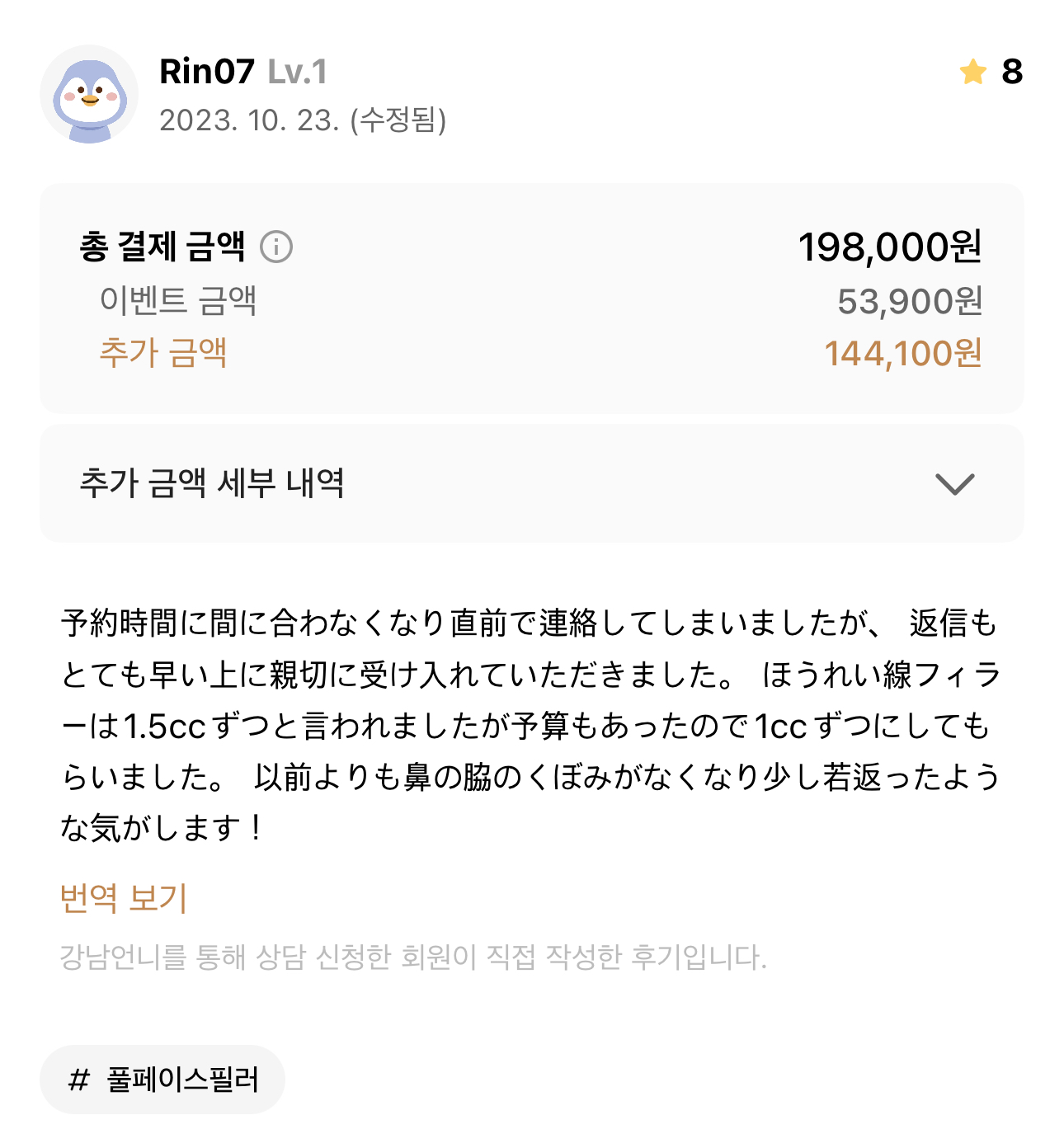Select the 풀페이스필러 hashtag chip

(162, 1079)
